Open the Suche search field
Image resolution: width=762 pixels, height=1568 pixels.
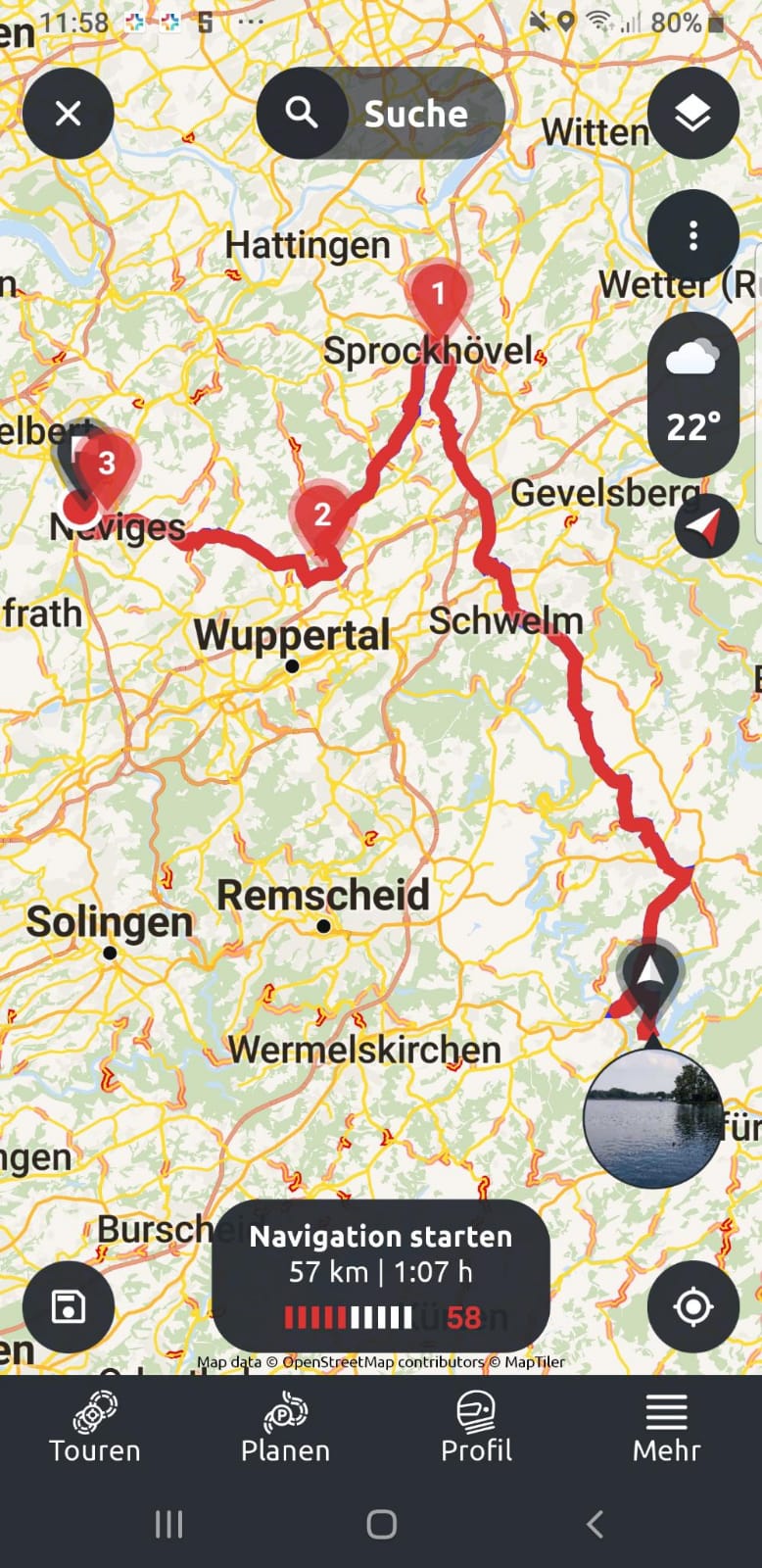pos(381,114)
